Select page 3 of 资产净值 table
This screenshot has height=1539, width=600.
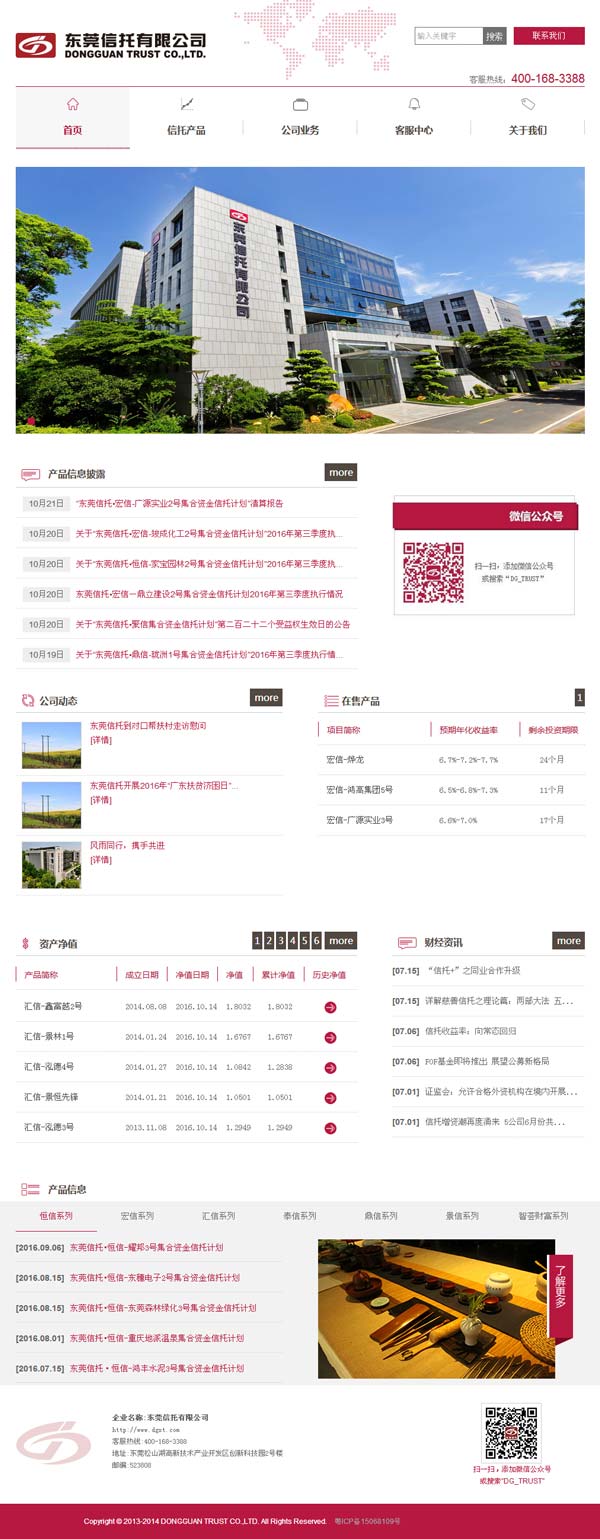[281, 940]
